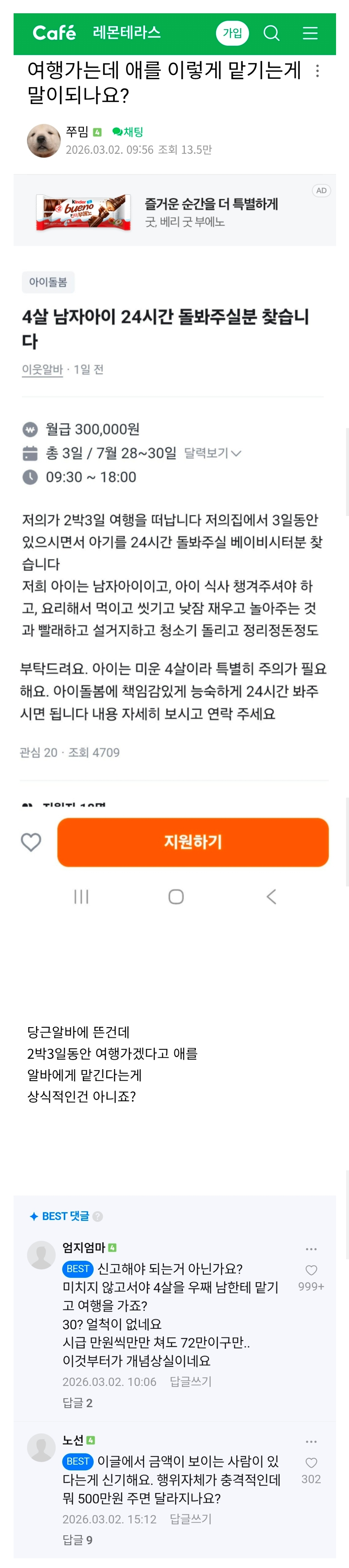Tap 답글쓰기 under 엄지엄마's comment
The height and width of the screenshot is (1568, 349).
coord(191,1382)
